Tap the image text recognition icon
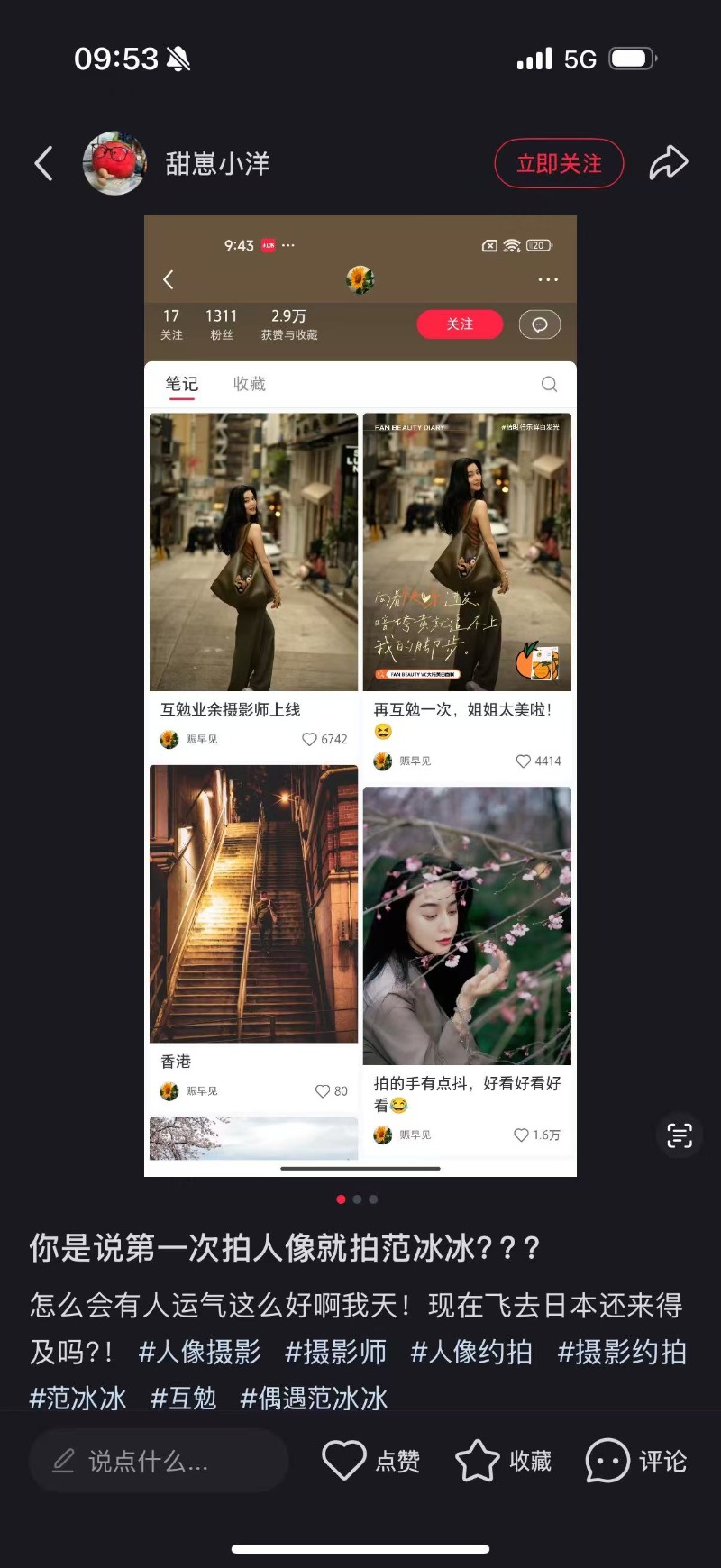 pos(680,1135)
